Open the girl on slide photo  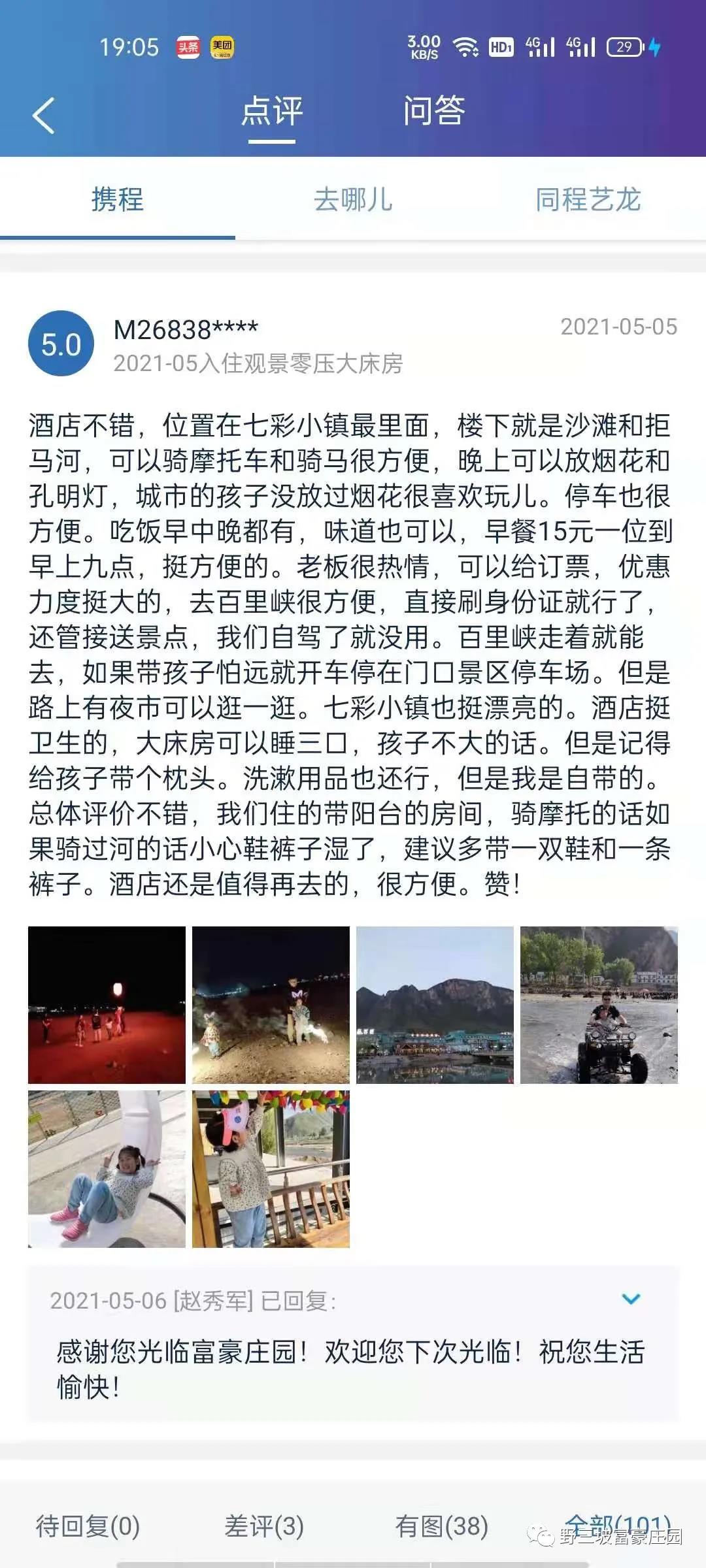coord(107,1169)
